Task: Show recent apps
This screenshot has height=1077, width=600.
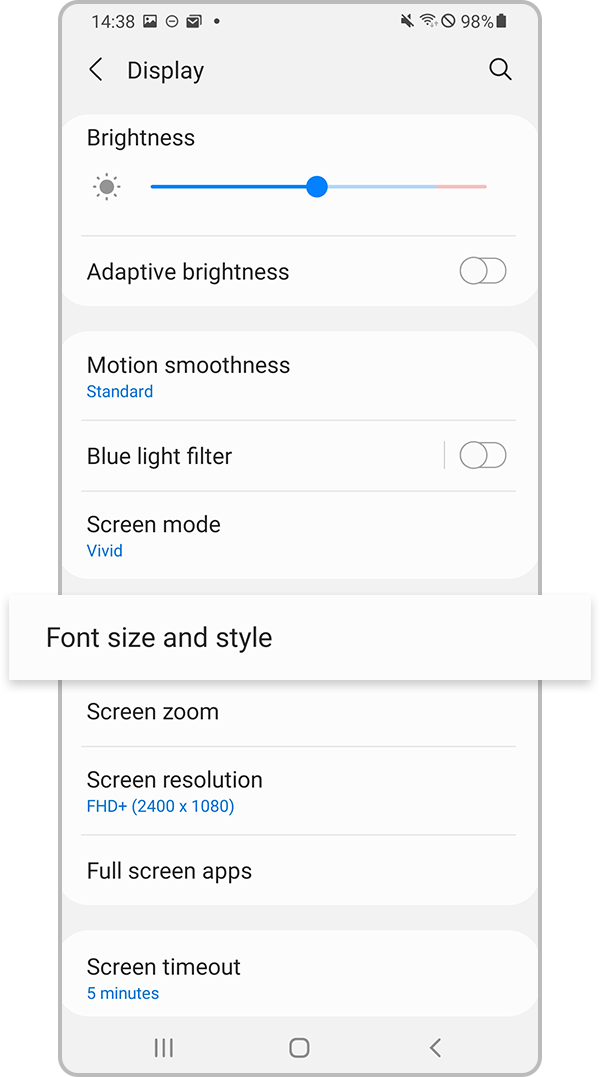Action: point(164,1047)
